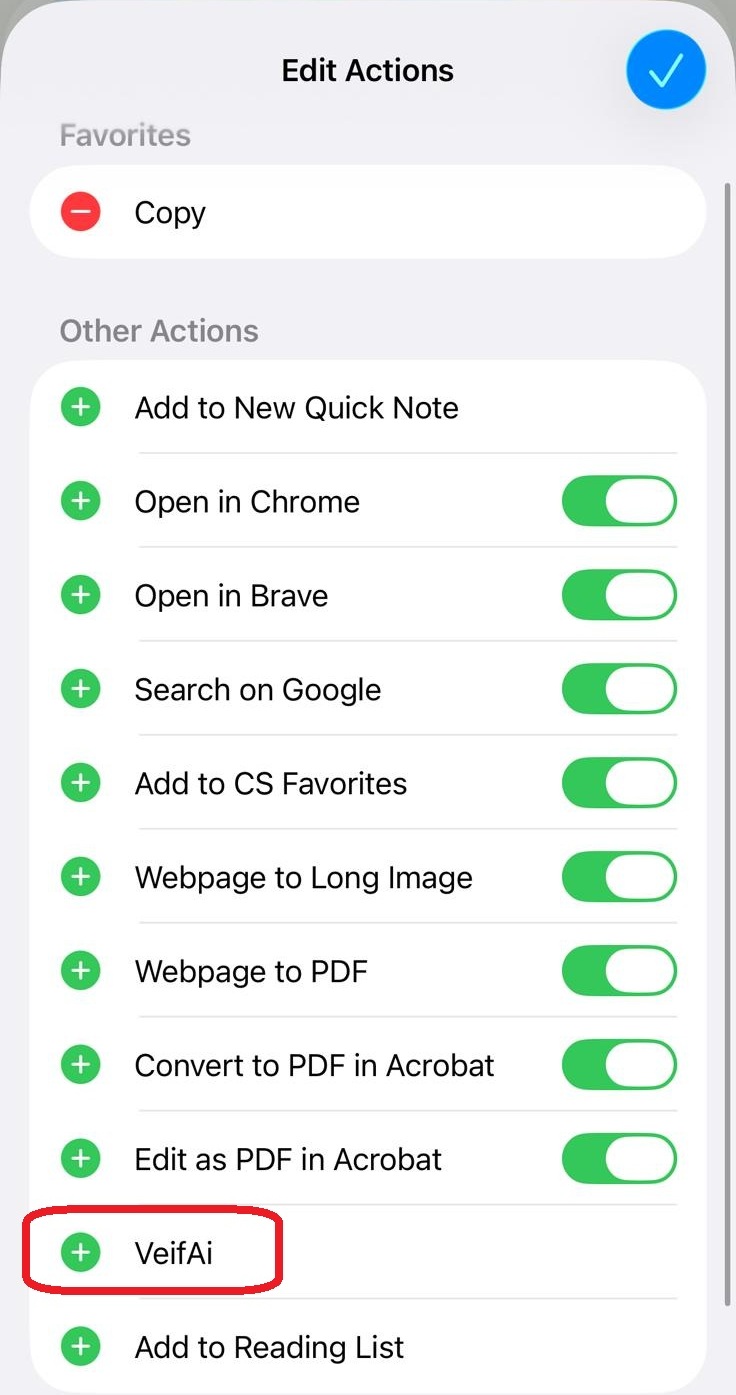736x1395 pixels.
Task: Confirm edits with the blue checkmark button
Action: [665, 69]
